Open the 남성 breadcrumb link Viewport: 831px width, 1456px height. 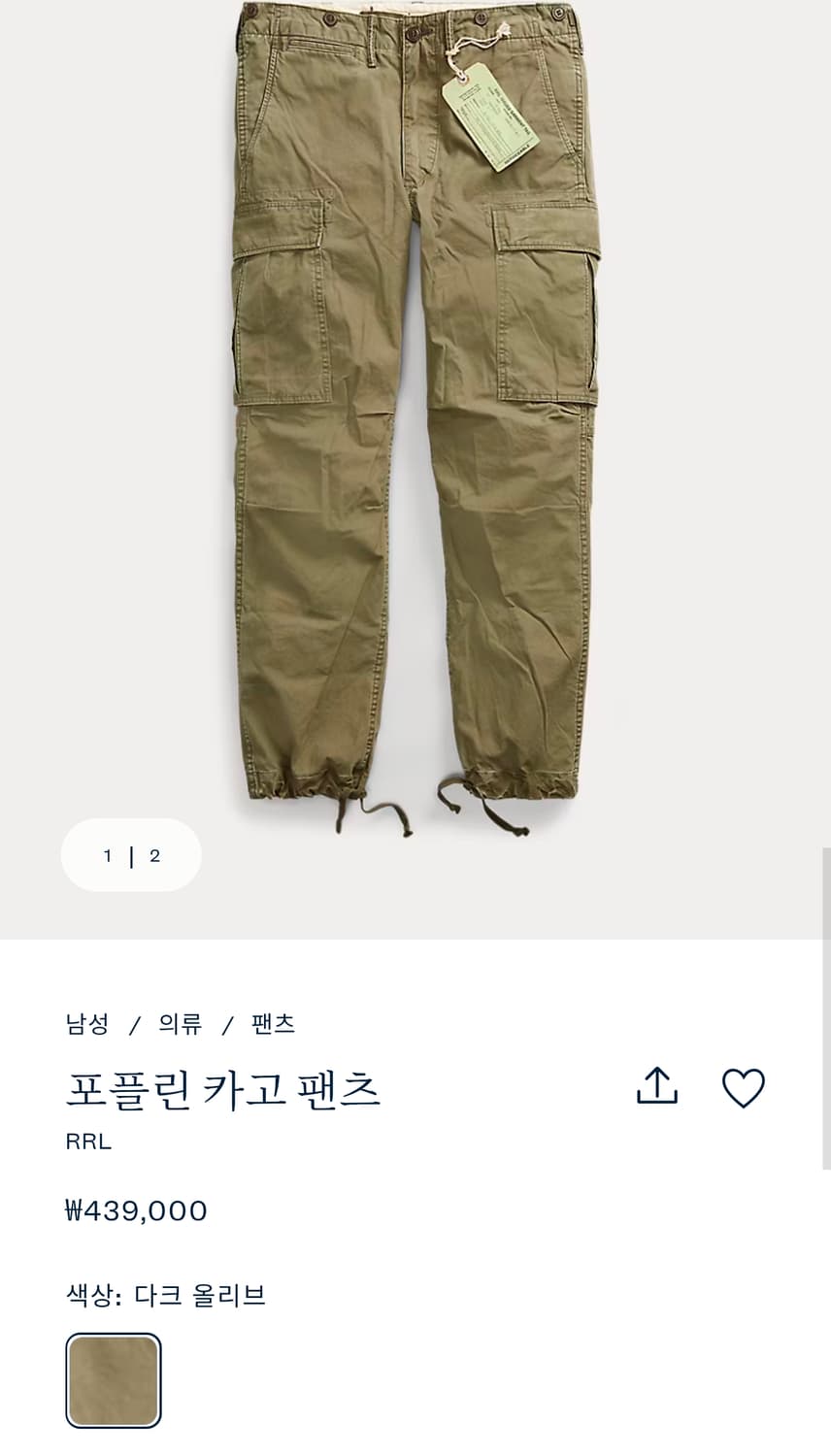pyautogui.click(x=89, y=1023)
